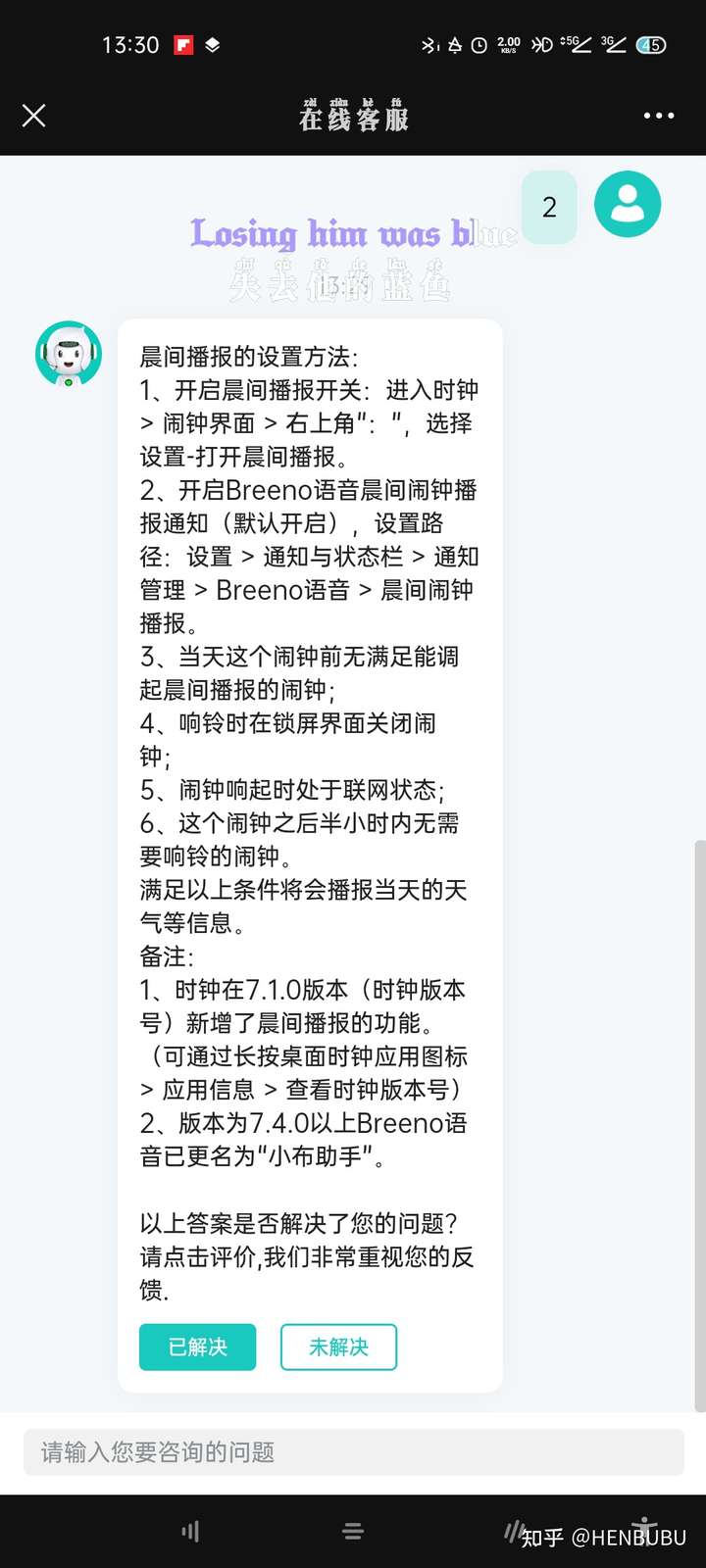Mark the answer as 未解决
Image resolution: width=706 pixels, height=1568 pixels.
[338, 1347]
